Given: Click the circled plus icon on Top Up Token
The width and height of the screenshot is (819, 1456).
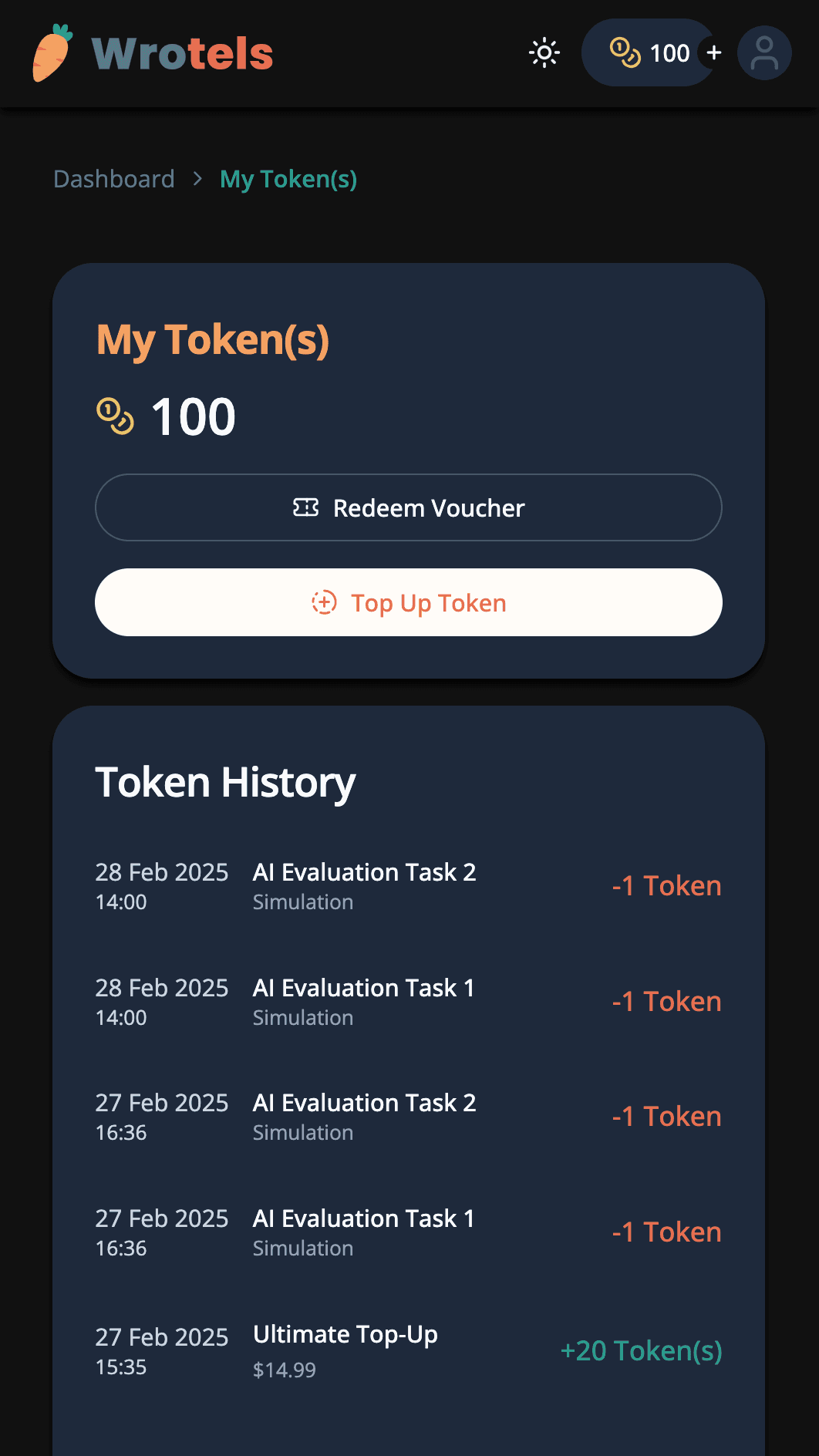Looking at the screenshot, I should pyautogui.click(x=325, y=602).
